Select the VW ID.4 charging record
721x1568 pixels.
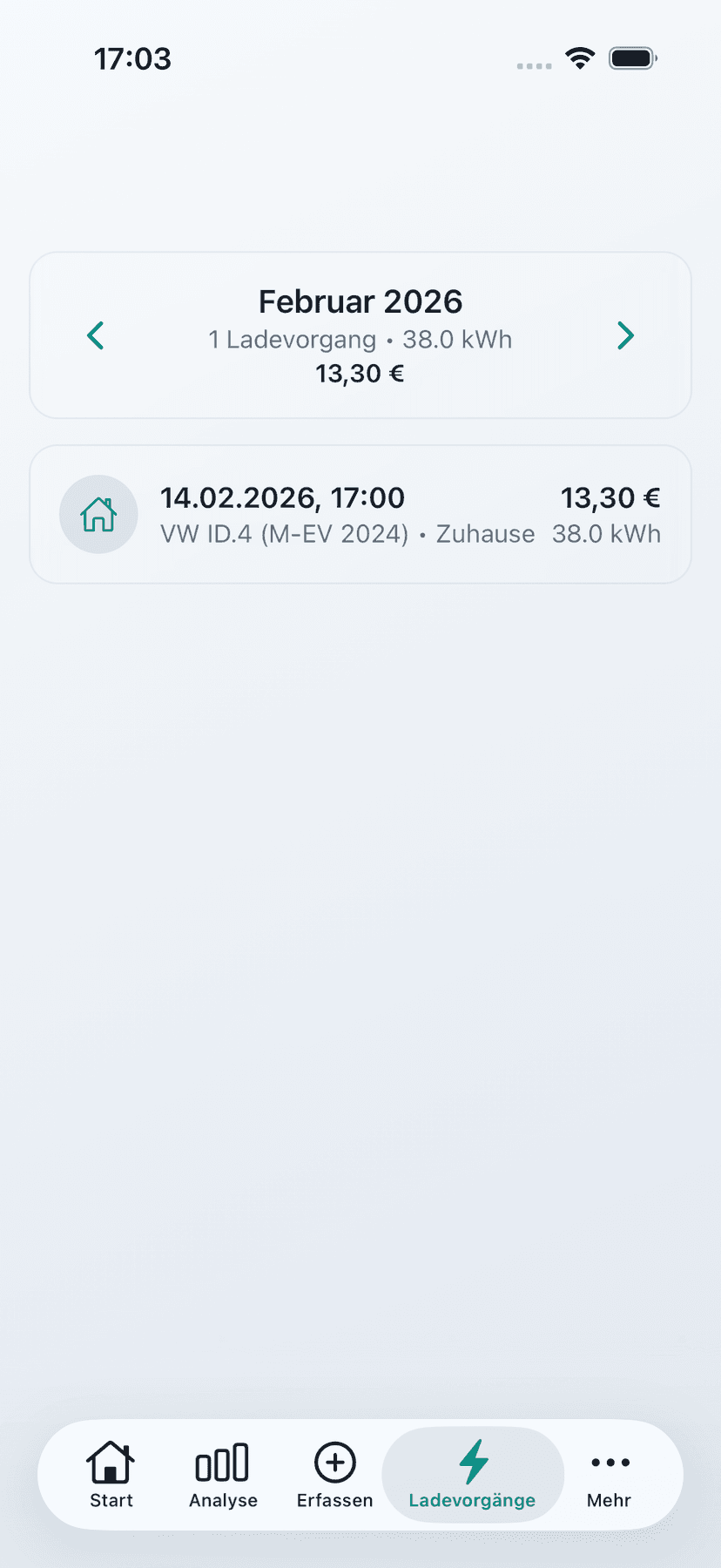coord(348,533)
